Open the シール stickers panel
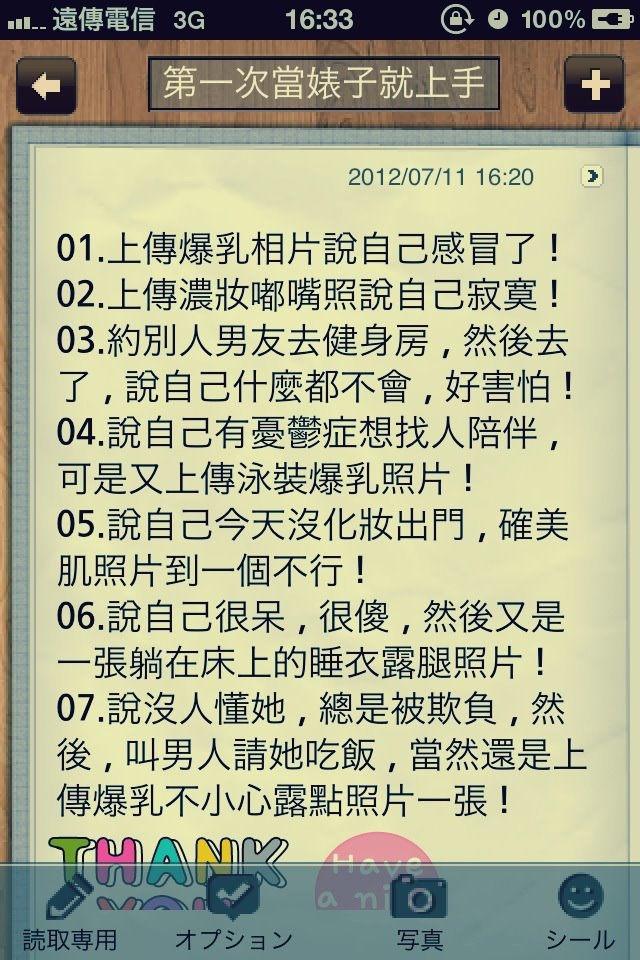Viewport: 640px width, 960px height. (x=580, y=911)
